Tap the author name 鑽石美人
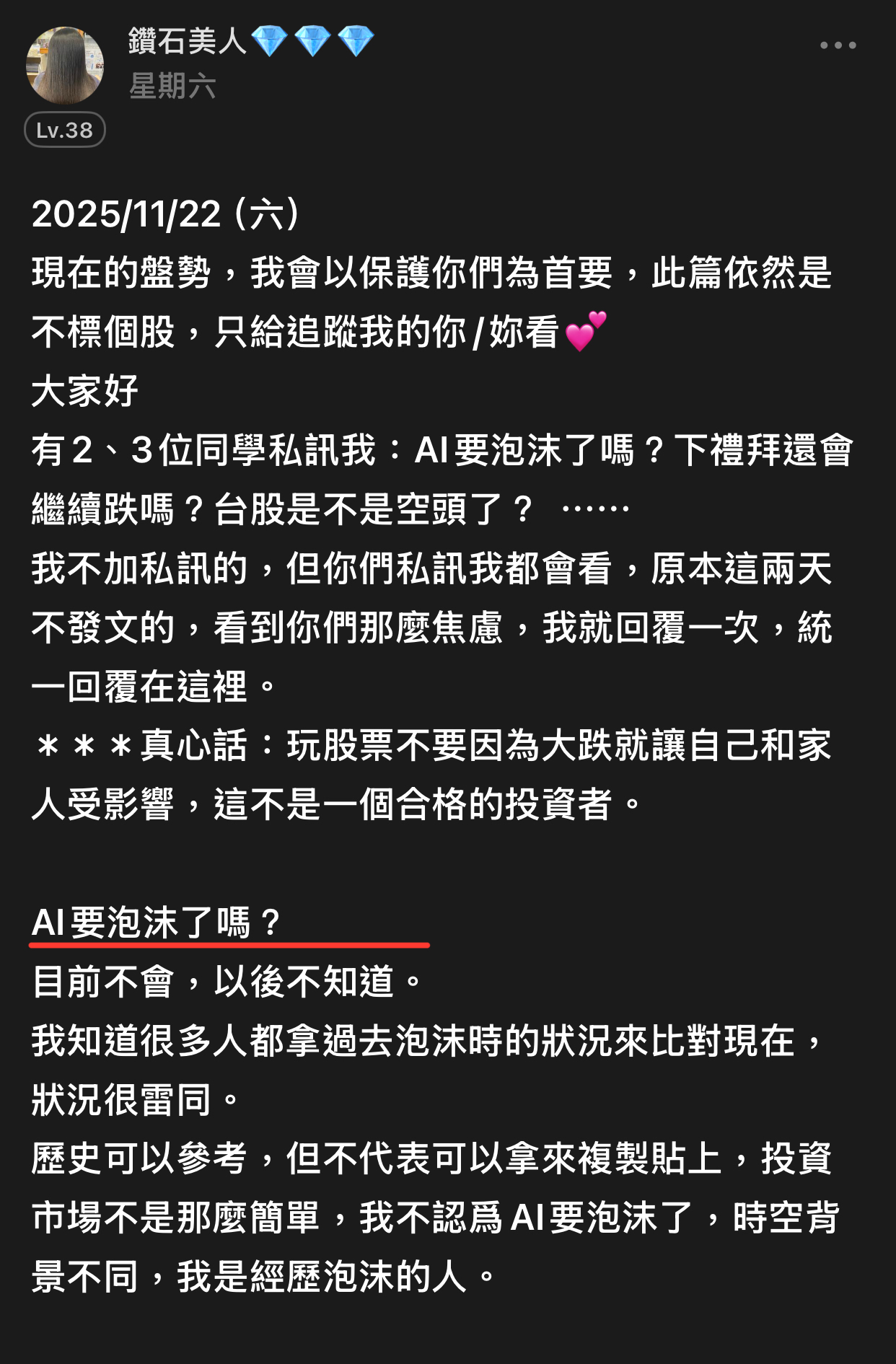 pyautogui.click(x=188, y=41)
